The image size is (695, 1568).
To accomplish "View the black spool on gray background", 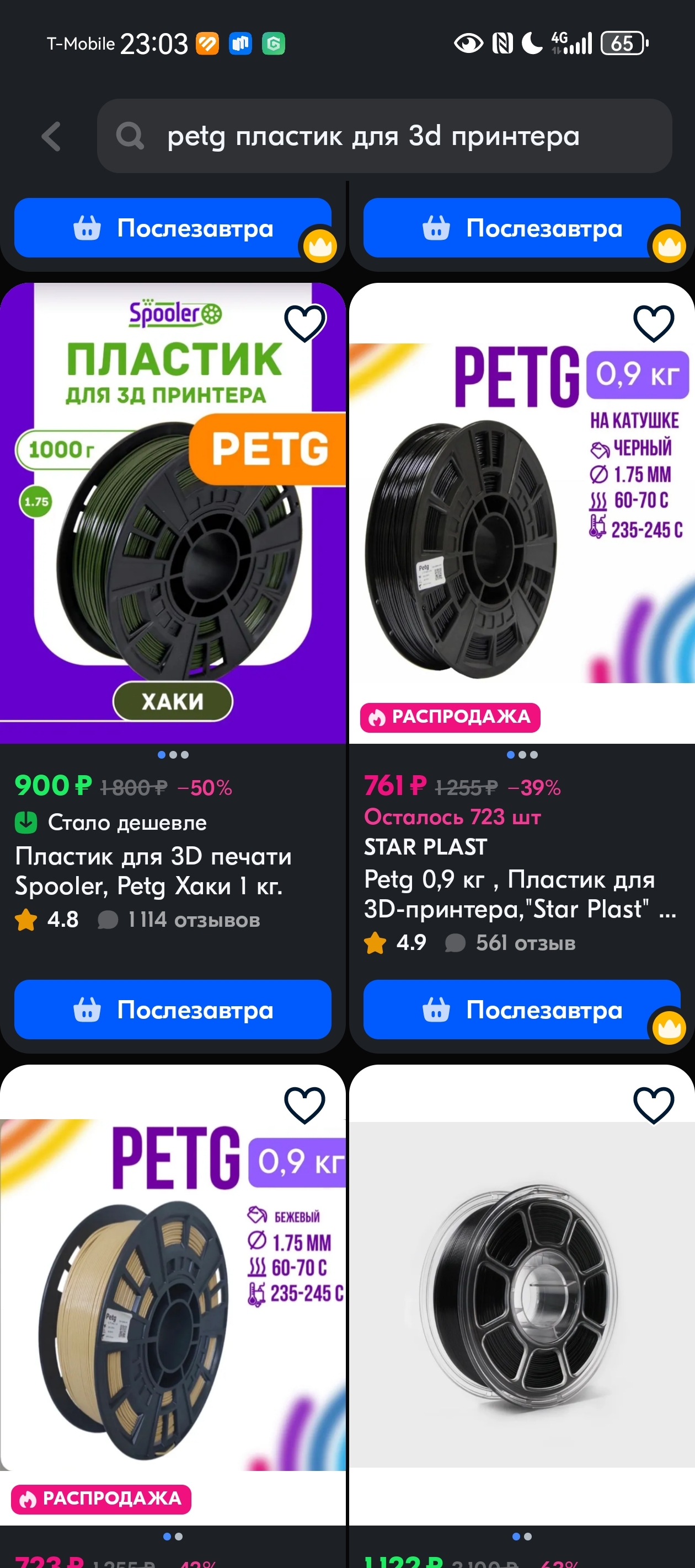I will [x=521, y=1297].
